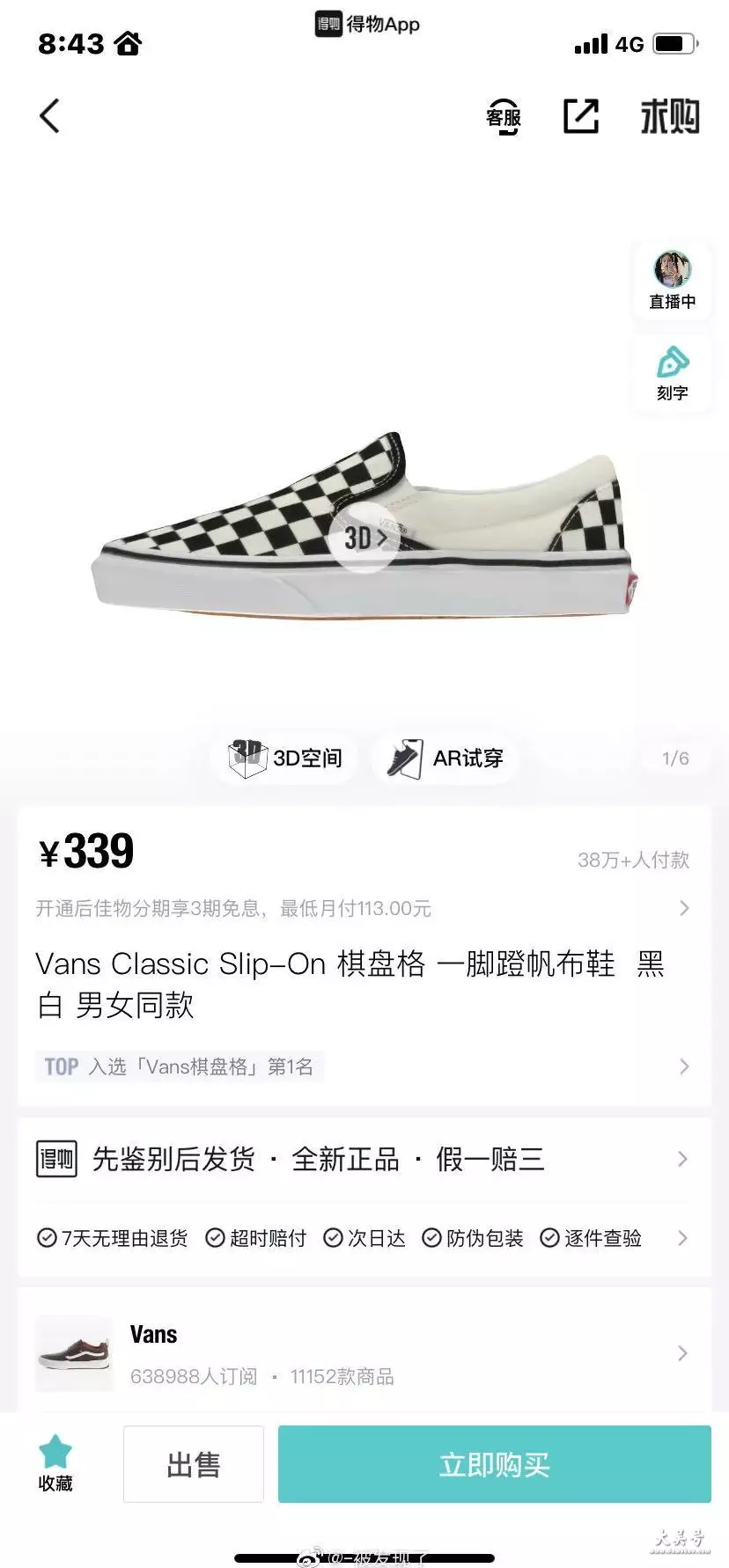Open the installment payment details row
Screen dimensions: 729x1568
[364, 908]
